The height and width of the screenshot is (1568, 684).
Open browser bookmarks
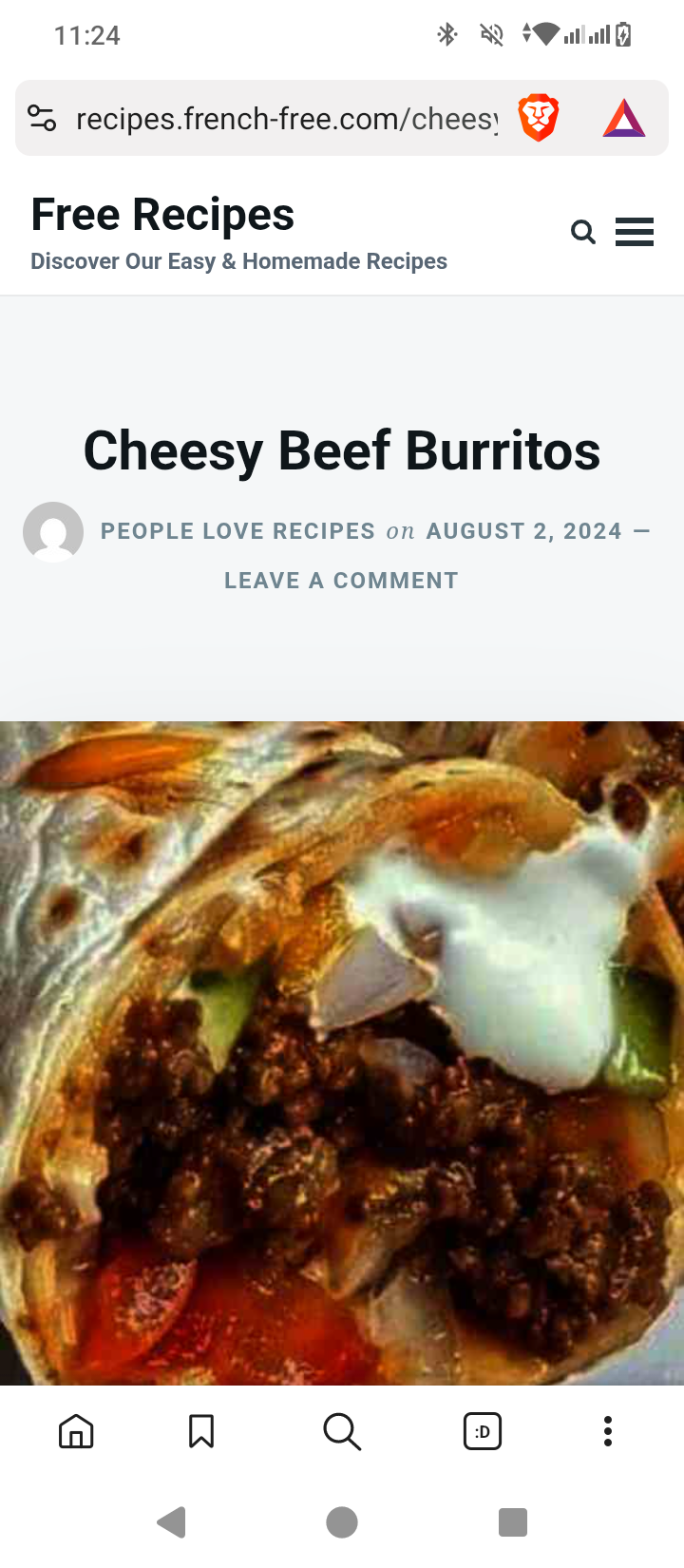[x=201, y=1431]
